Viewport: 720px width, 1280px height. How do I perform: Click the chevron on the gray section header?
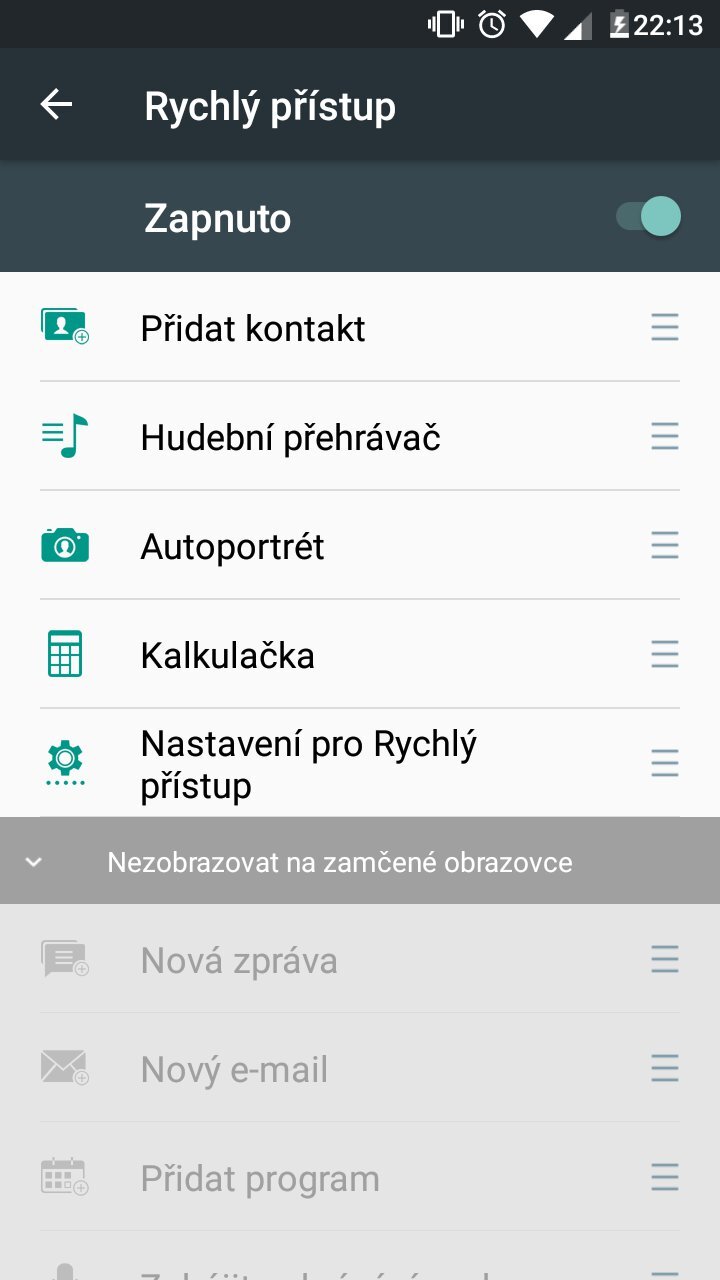pos(33,861)
